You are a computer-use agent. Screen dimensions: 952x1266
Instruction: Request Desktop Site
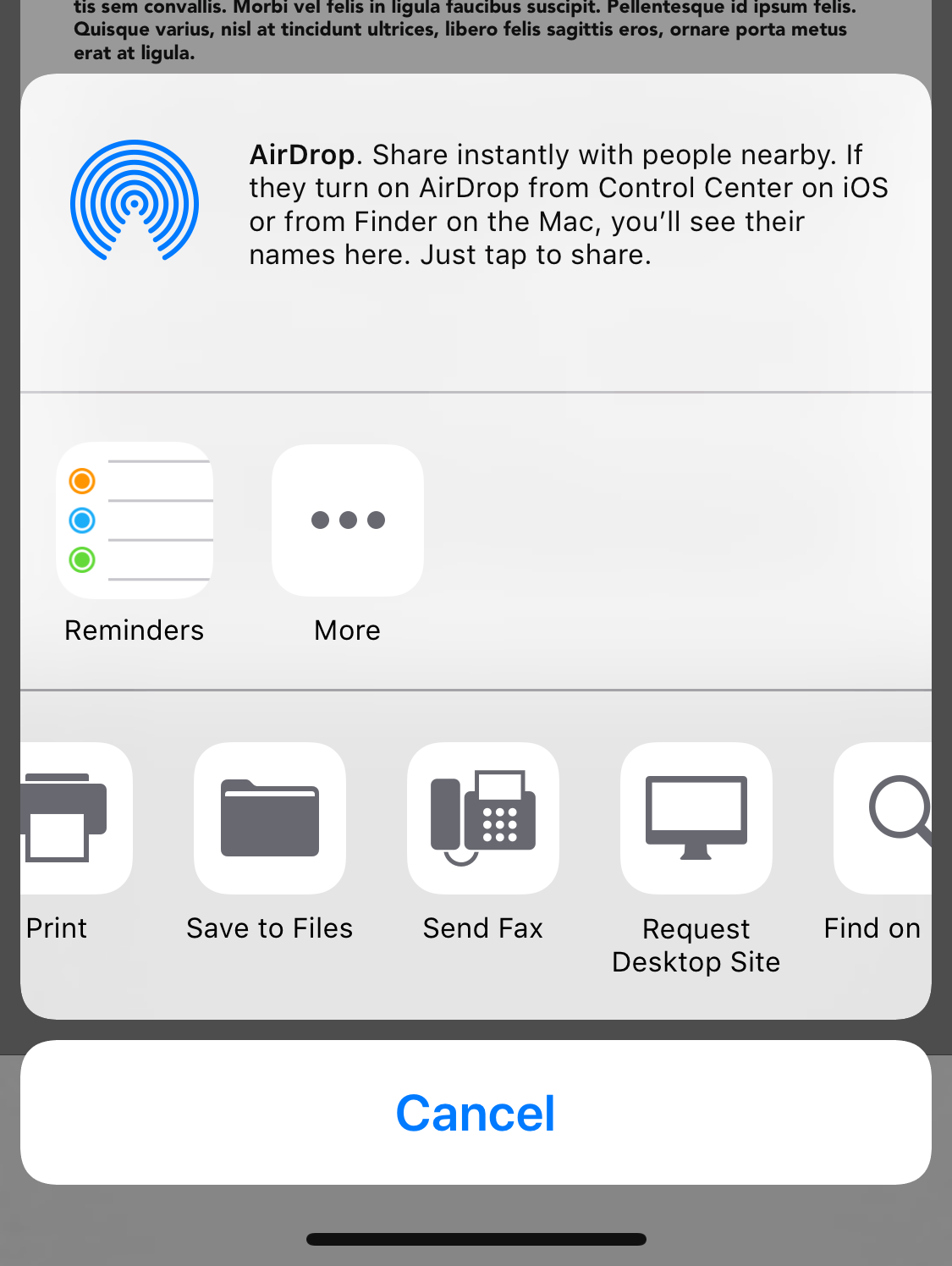point(696,817)
